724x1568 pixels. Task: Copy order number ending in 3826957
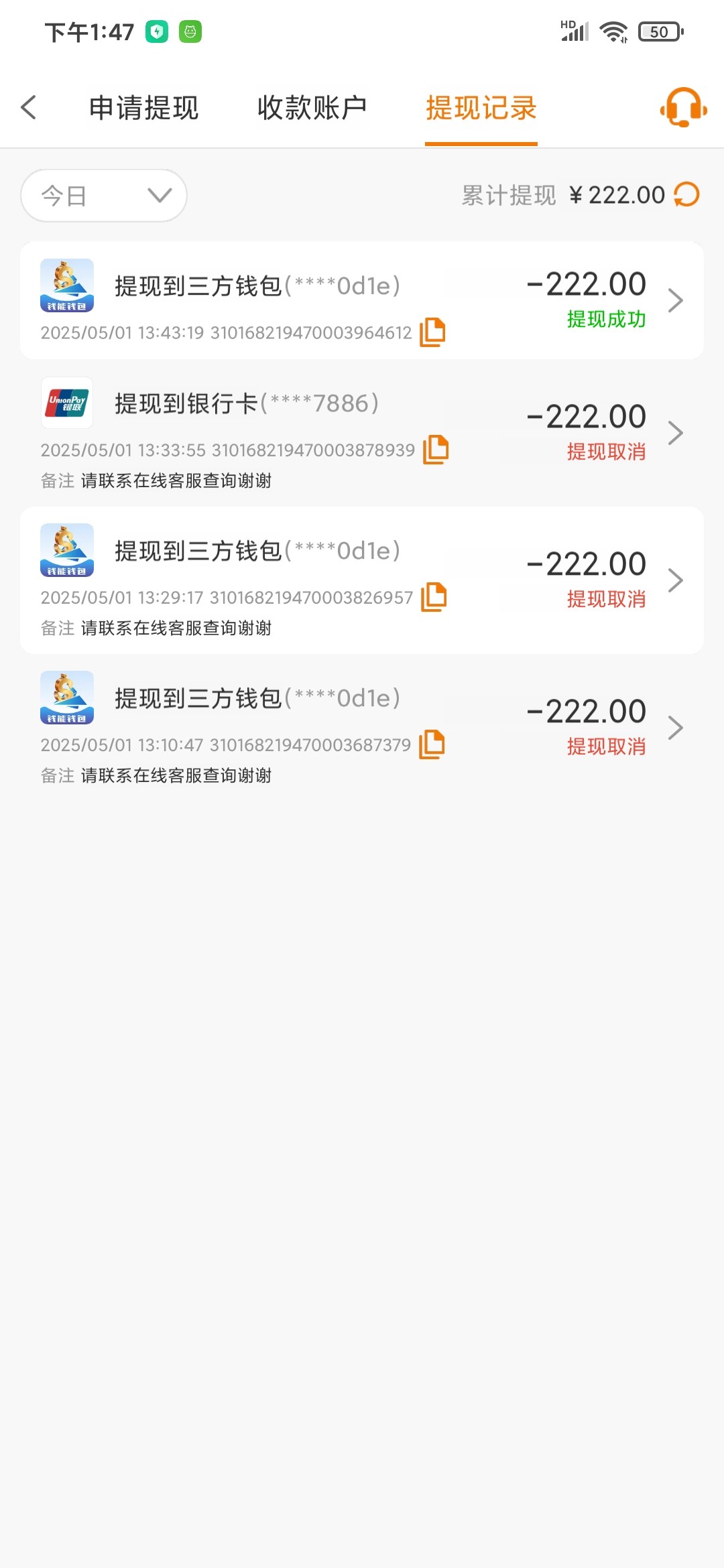[x=434, y=597]
